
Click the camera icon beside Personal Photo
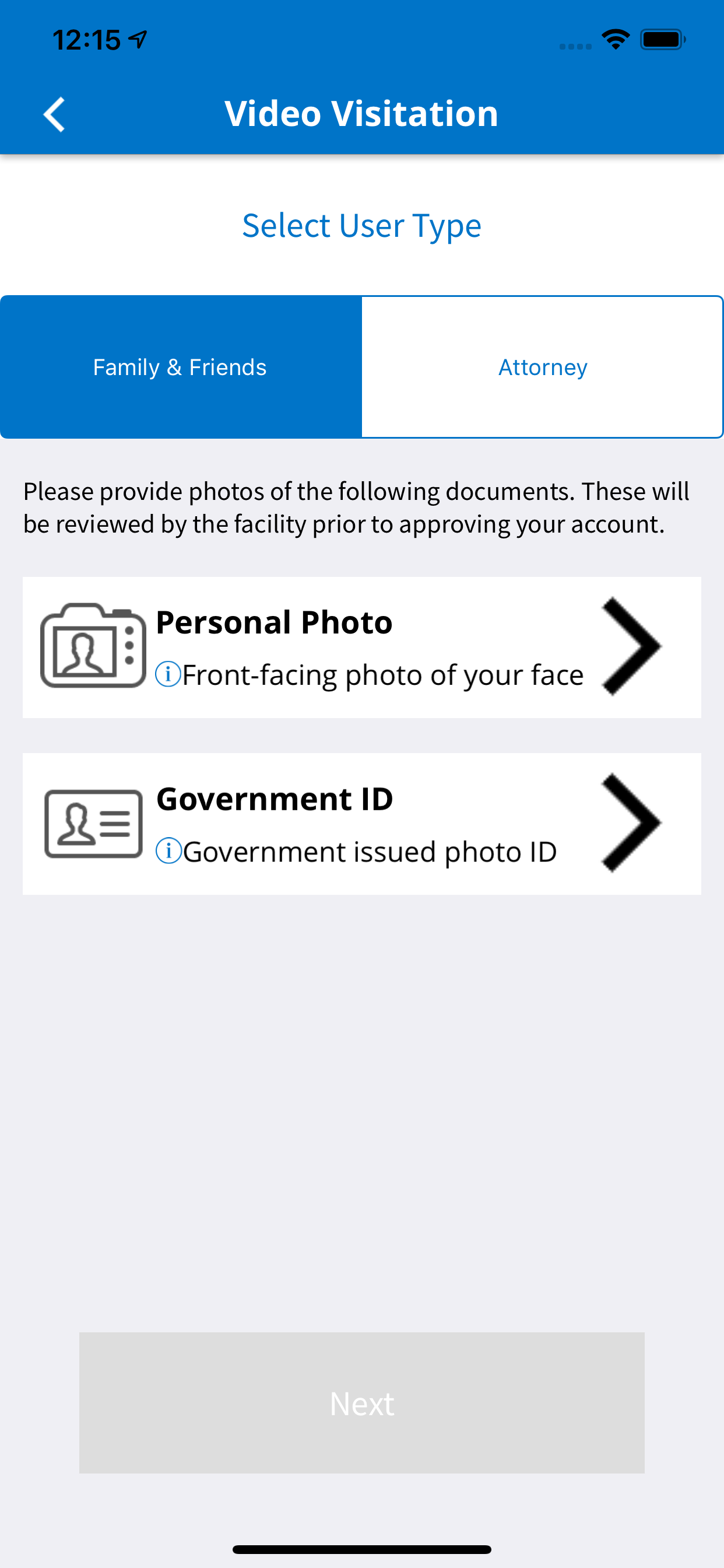[x=93, y=646]
